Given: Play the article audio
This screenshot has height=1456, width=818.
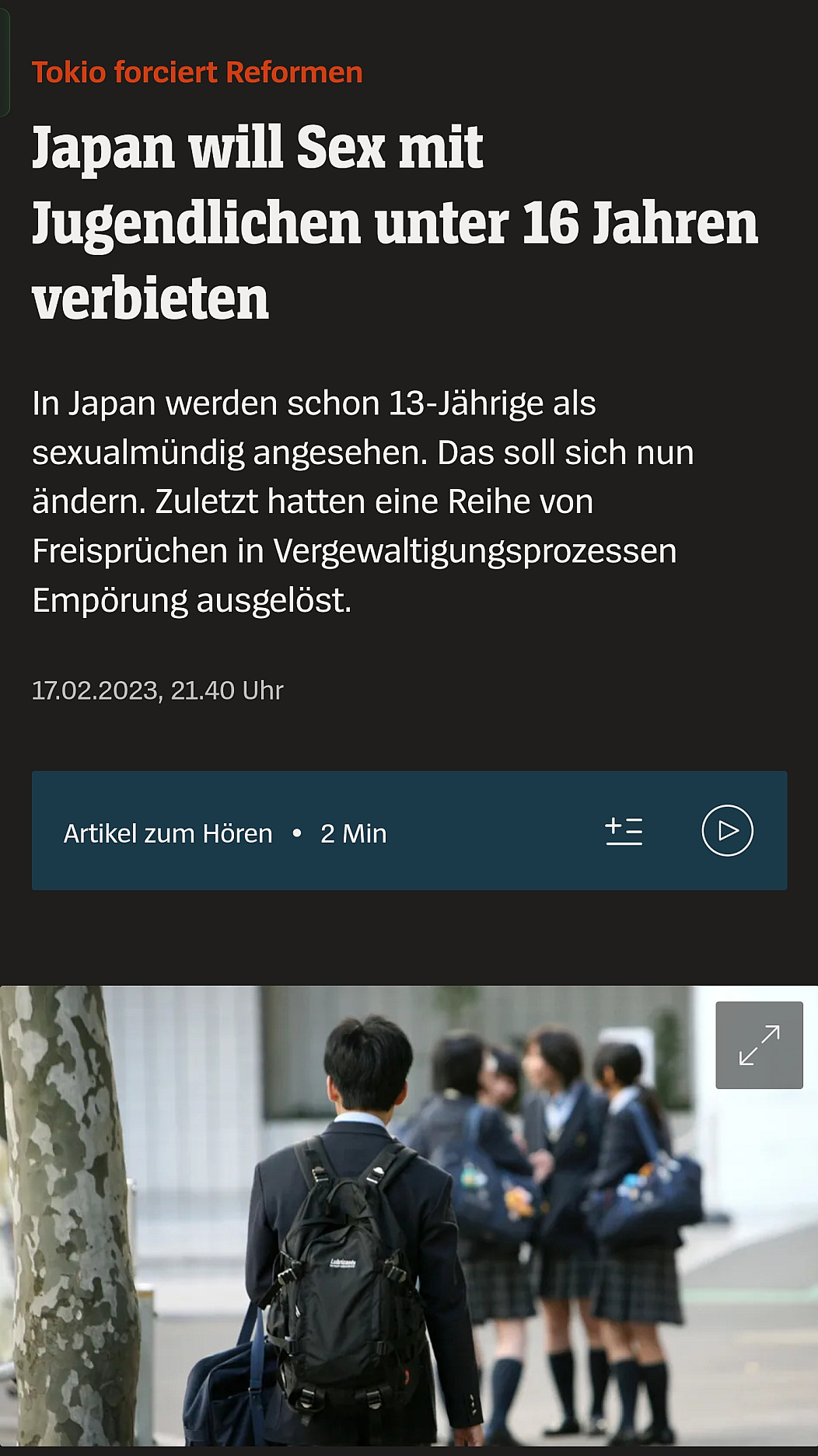Looking at the screenshot, I should [x=727, y=831].
